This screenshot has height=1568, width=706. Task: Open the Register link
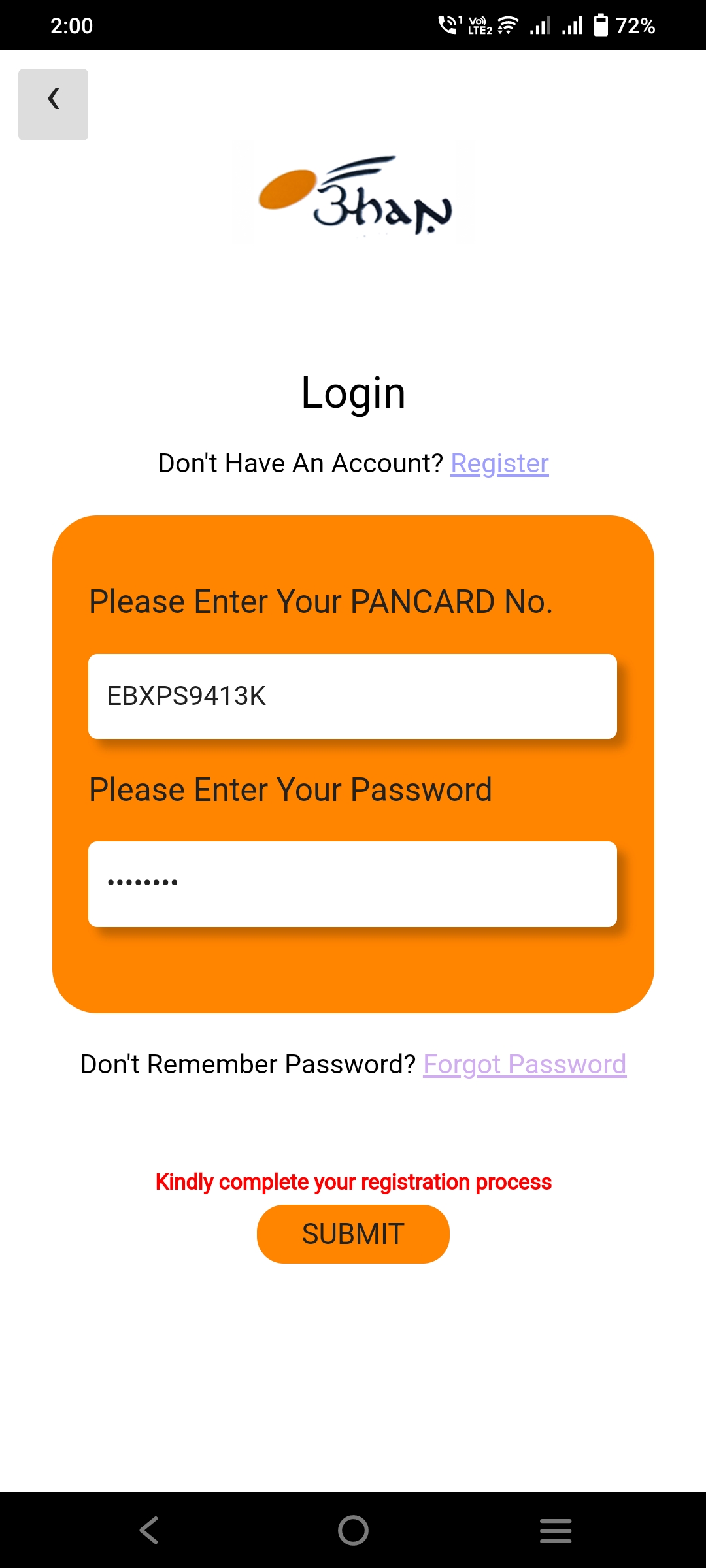pyautogui.click(x=499, y=463)
